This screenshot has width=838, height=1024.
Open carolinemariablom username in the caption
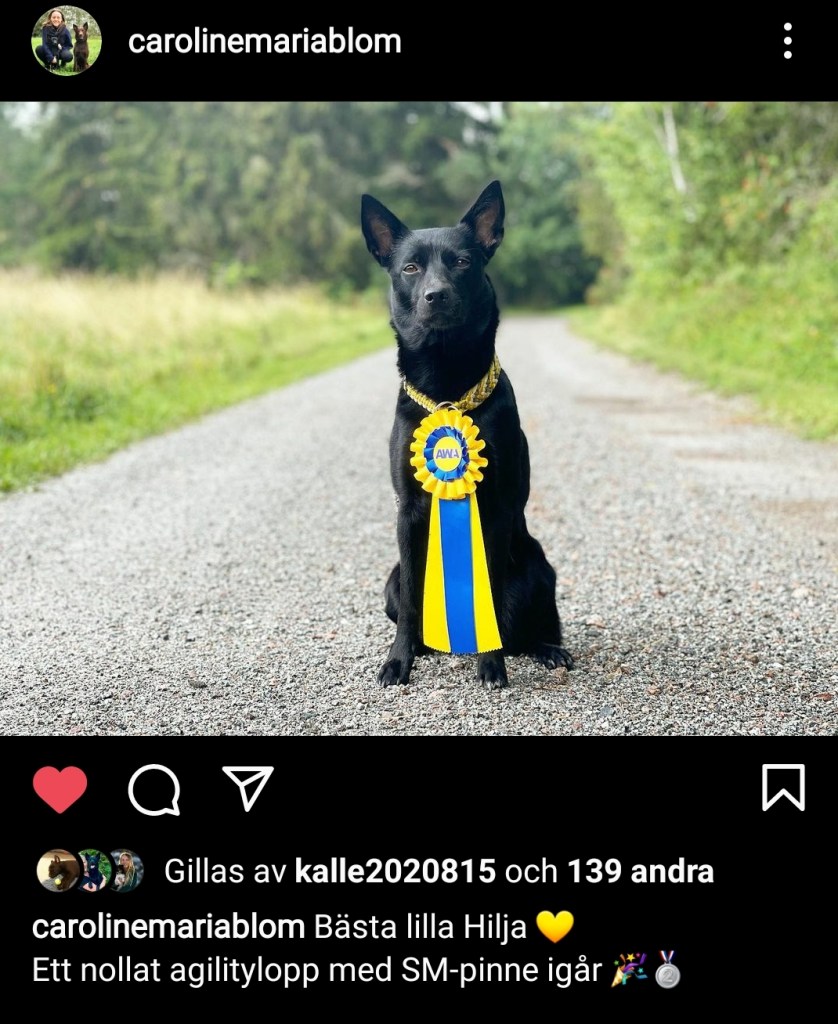click(168, 927)
